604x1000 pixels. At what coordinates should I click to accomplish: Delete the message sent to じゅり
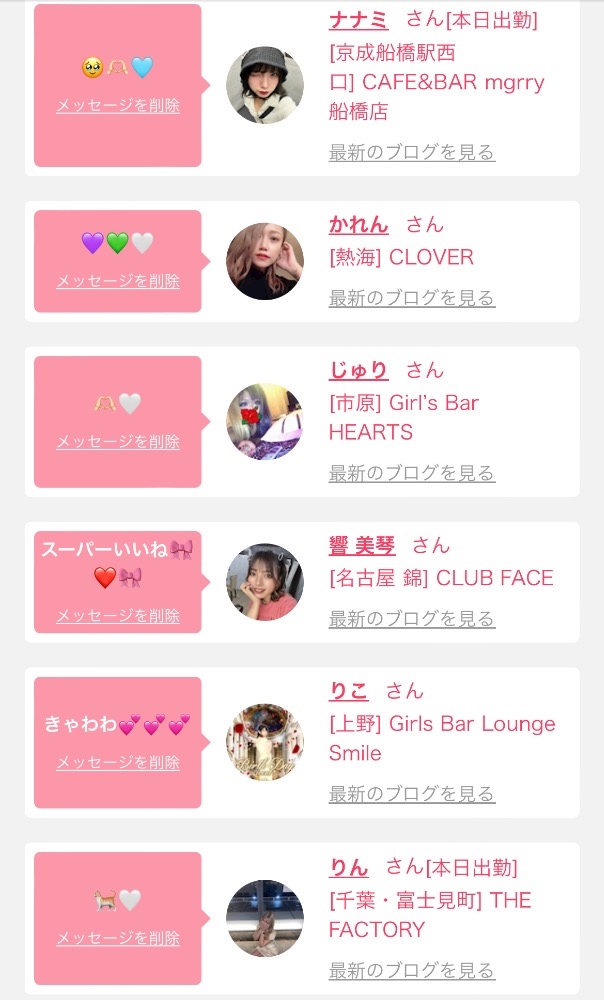[x=118, y=441]
